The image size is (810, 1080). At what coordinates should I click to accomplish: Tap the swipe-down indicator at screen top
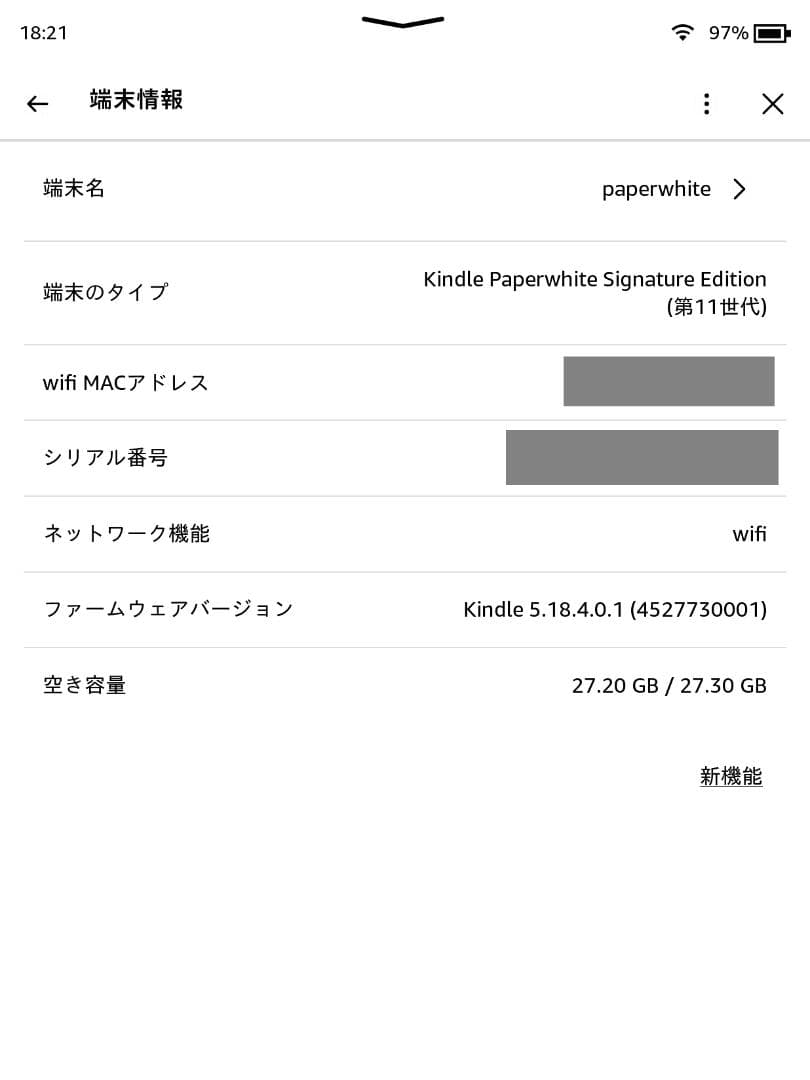(x=402, y=20)
